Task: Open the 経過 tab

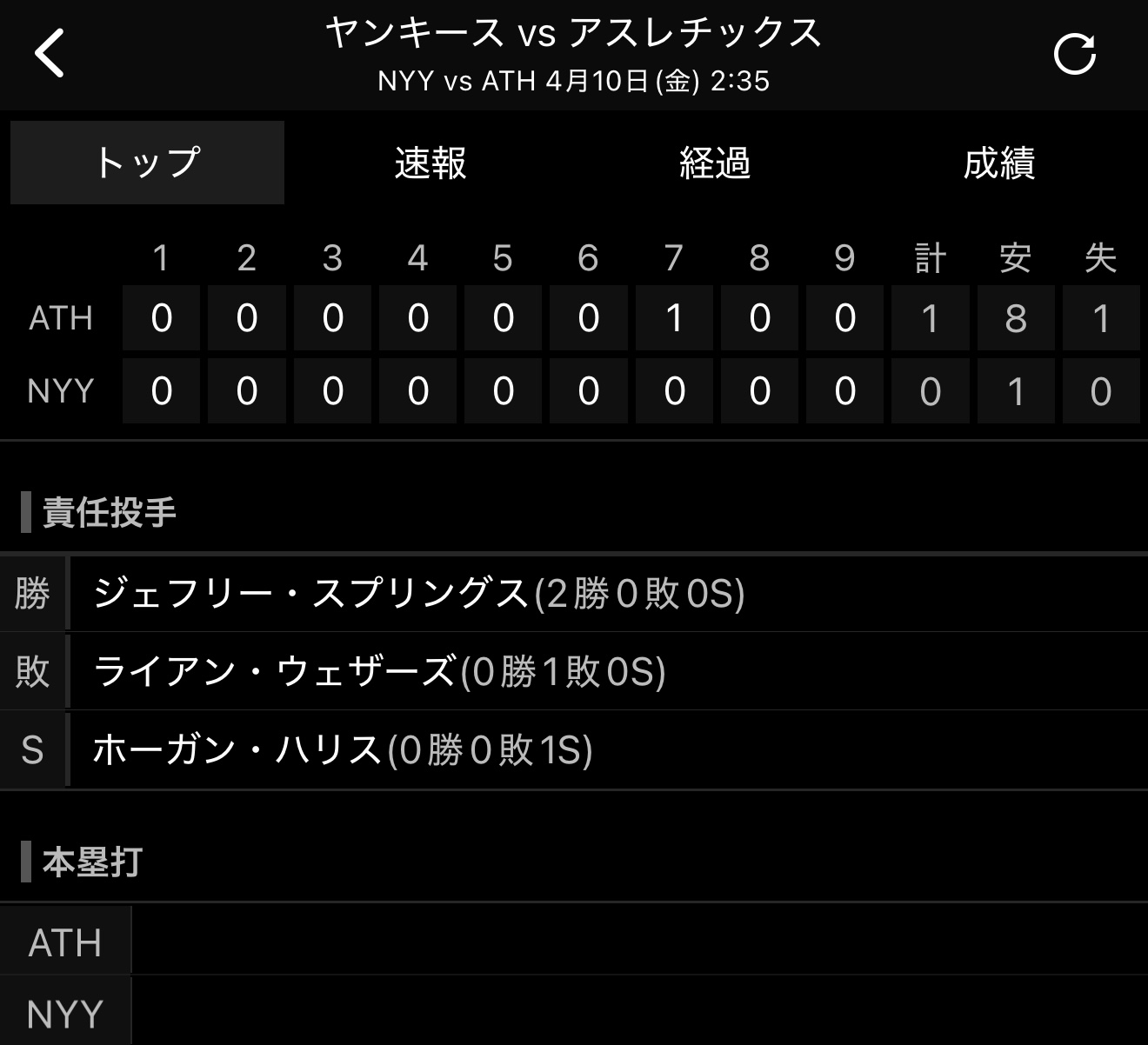Action: pyautogui.click(x=715, y=163)
